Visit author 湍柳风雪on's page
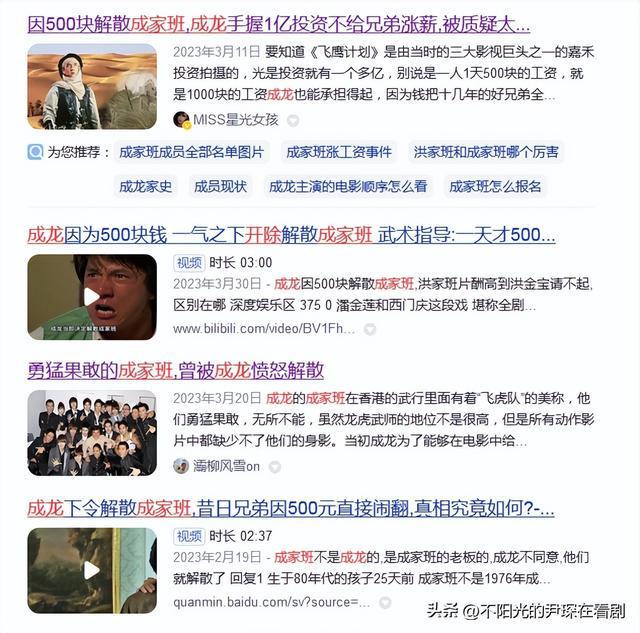Image resolution: width=640 pixels, height=633 pixels. 225,466
